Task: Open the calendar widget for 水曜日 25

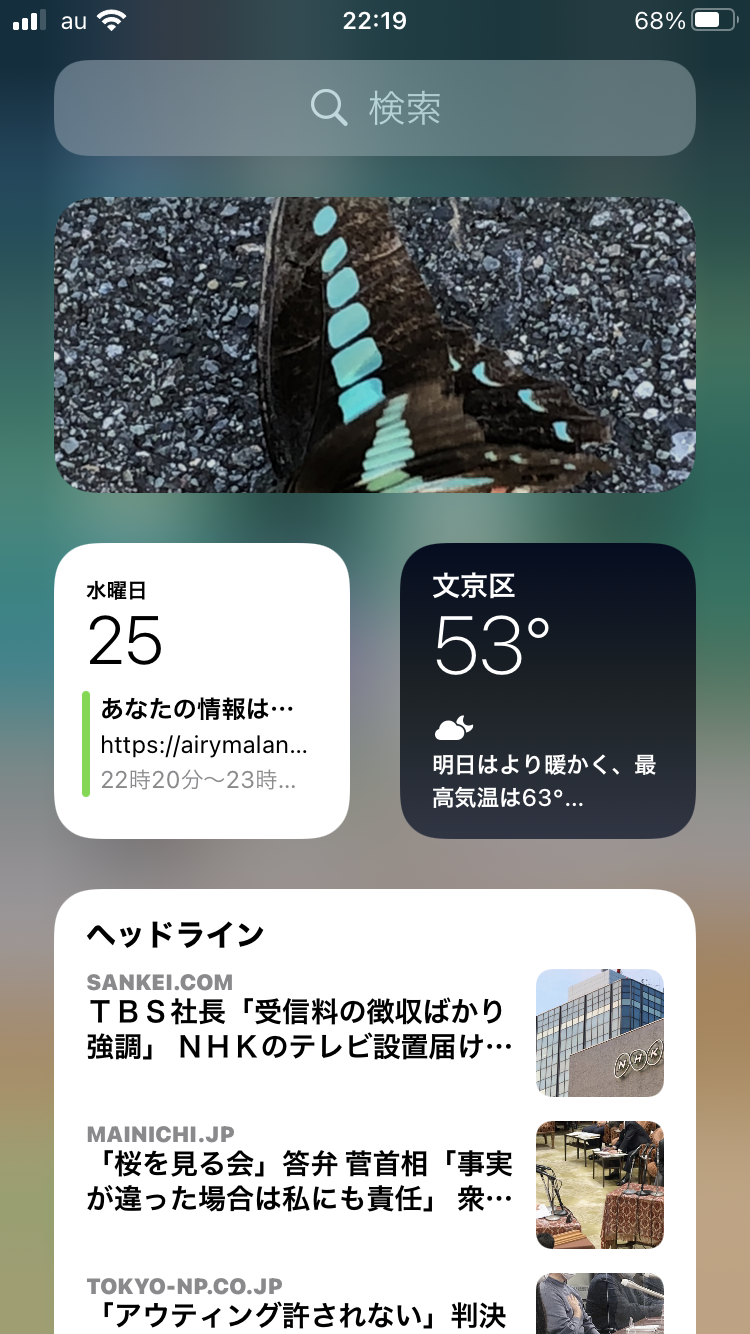Action: [202, 690]
